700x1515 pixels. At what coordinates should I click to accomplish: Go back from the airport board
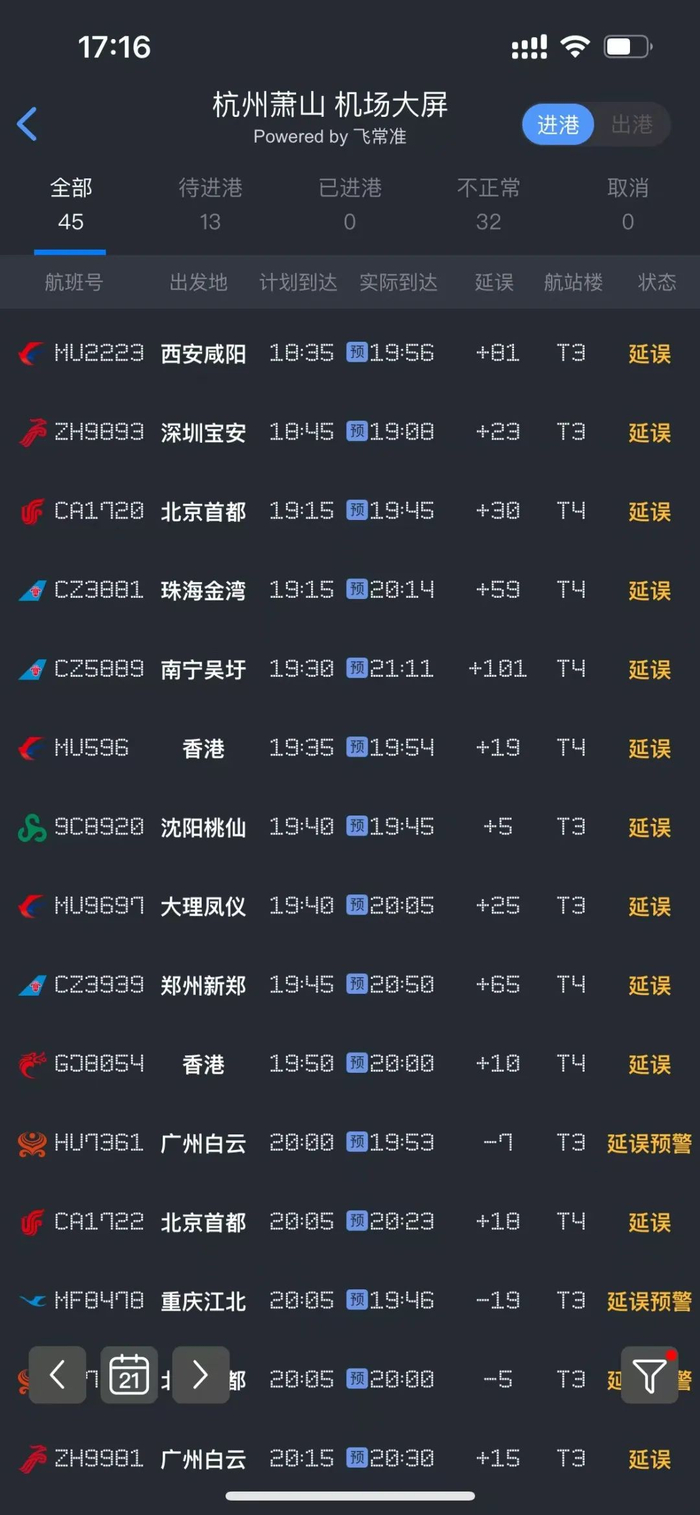point(28,124)
